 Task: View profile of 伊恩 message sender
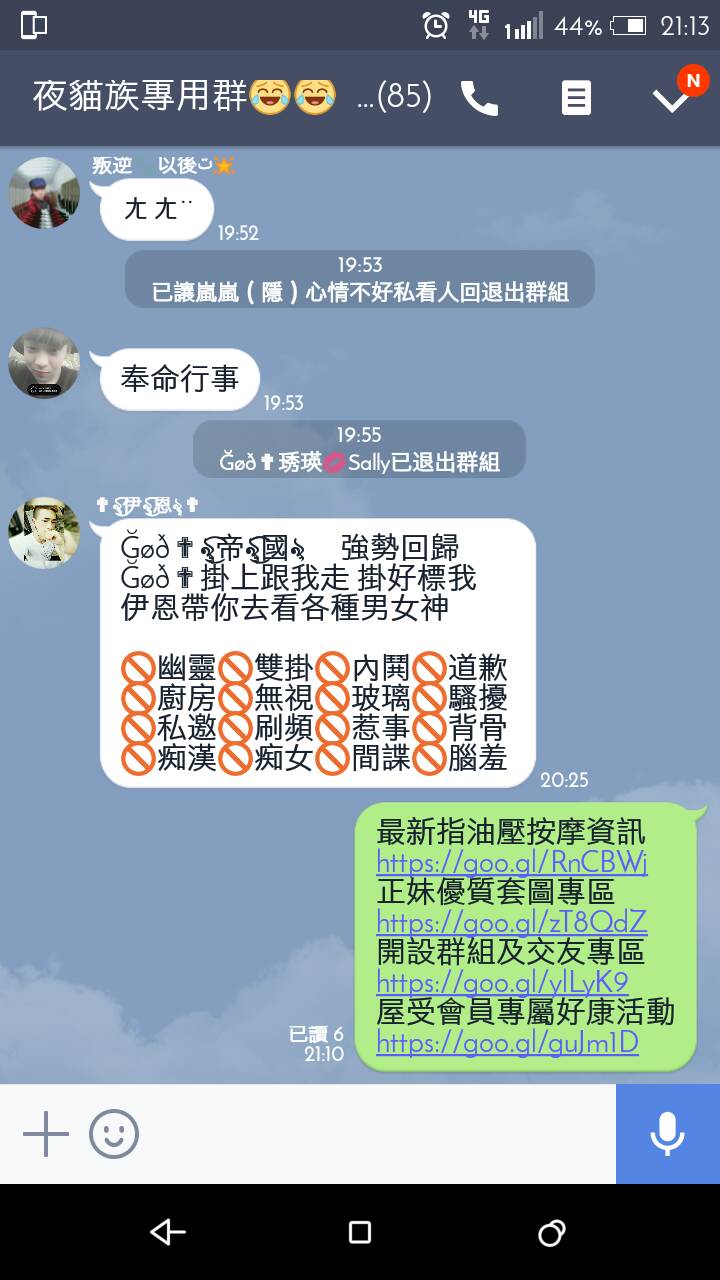(x=44, y=533)
